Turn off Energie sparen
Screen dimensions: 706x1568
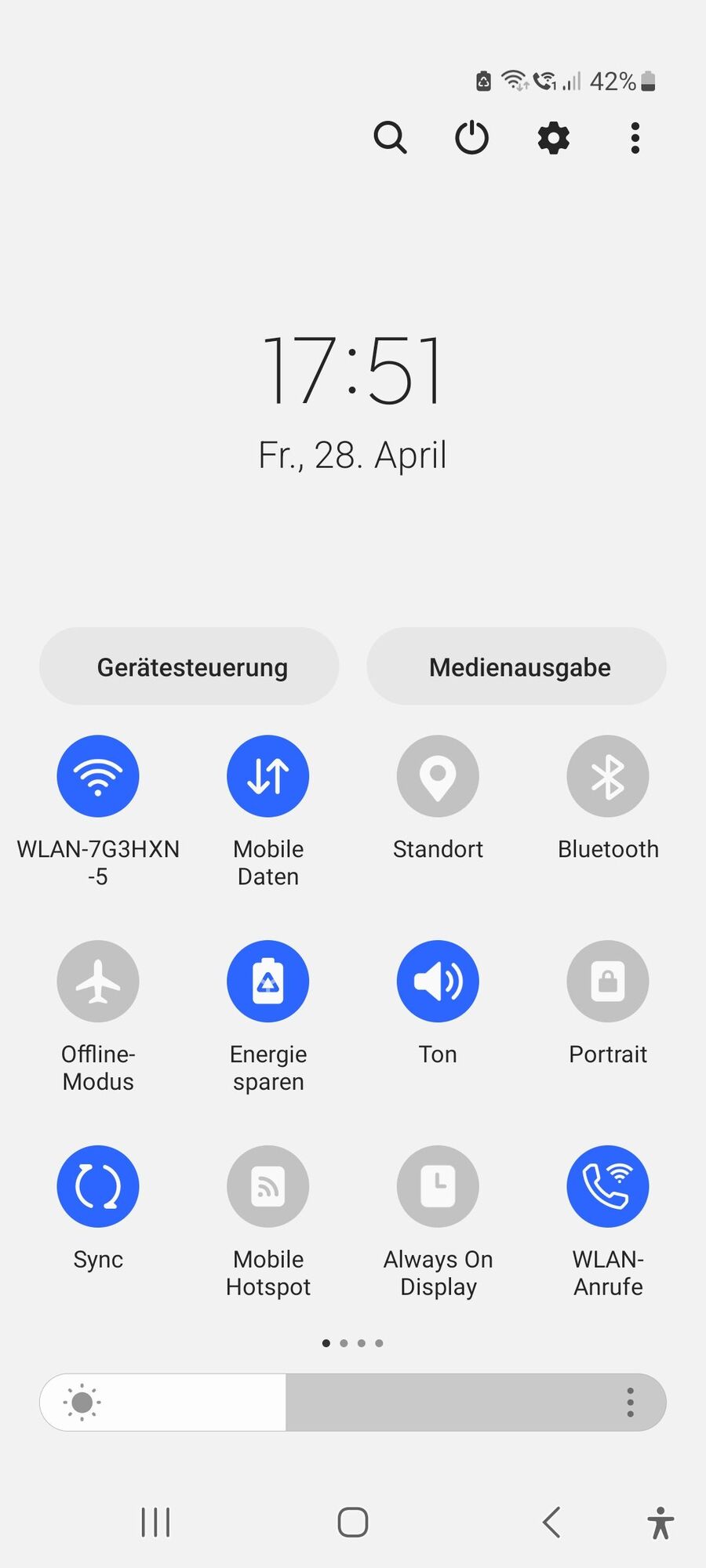click(x=268, y=981)
